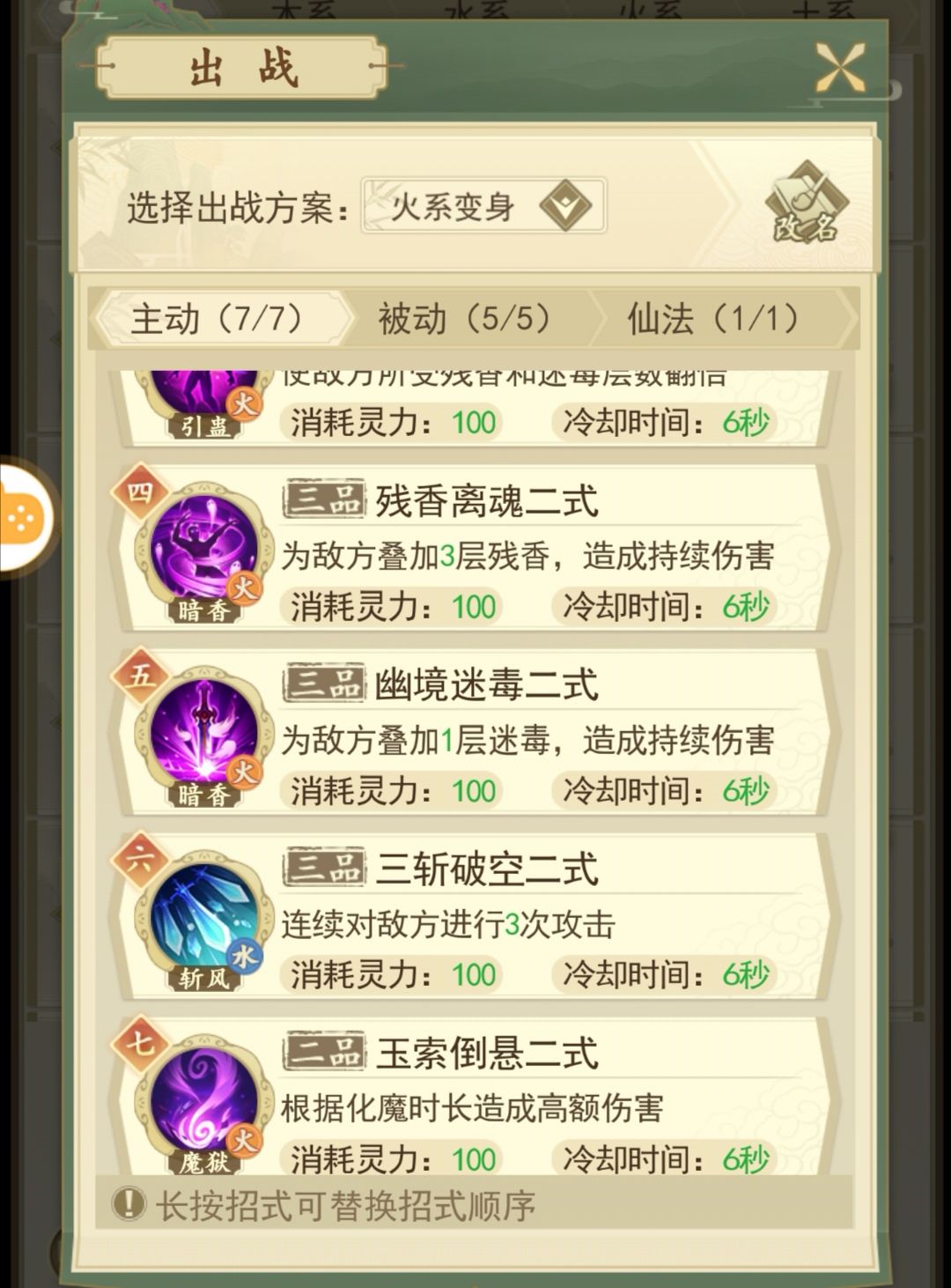Select the 三斩破空二式 skill row
The width and height of the screenshot is (951, 1288).
click(475, 919)
